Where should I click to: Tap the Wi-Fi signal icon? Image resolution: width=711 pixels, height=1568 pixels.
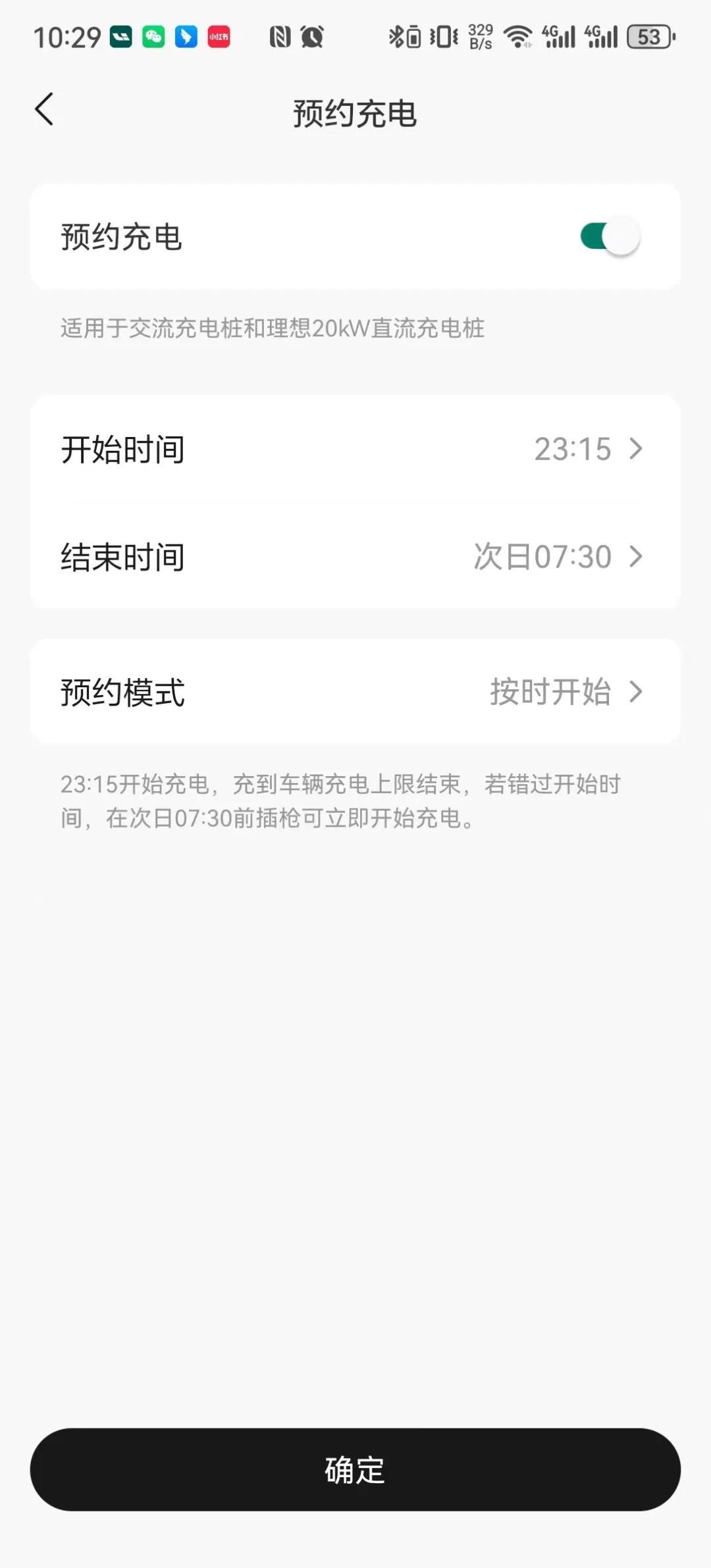point(518,36)
